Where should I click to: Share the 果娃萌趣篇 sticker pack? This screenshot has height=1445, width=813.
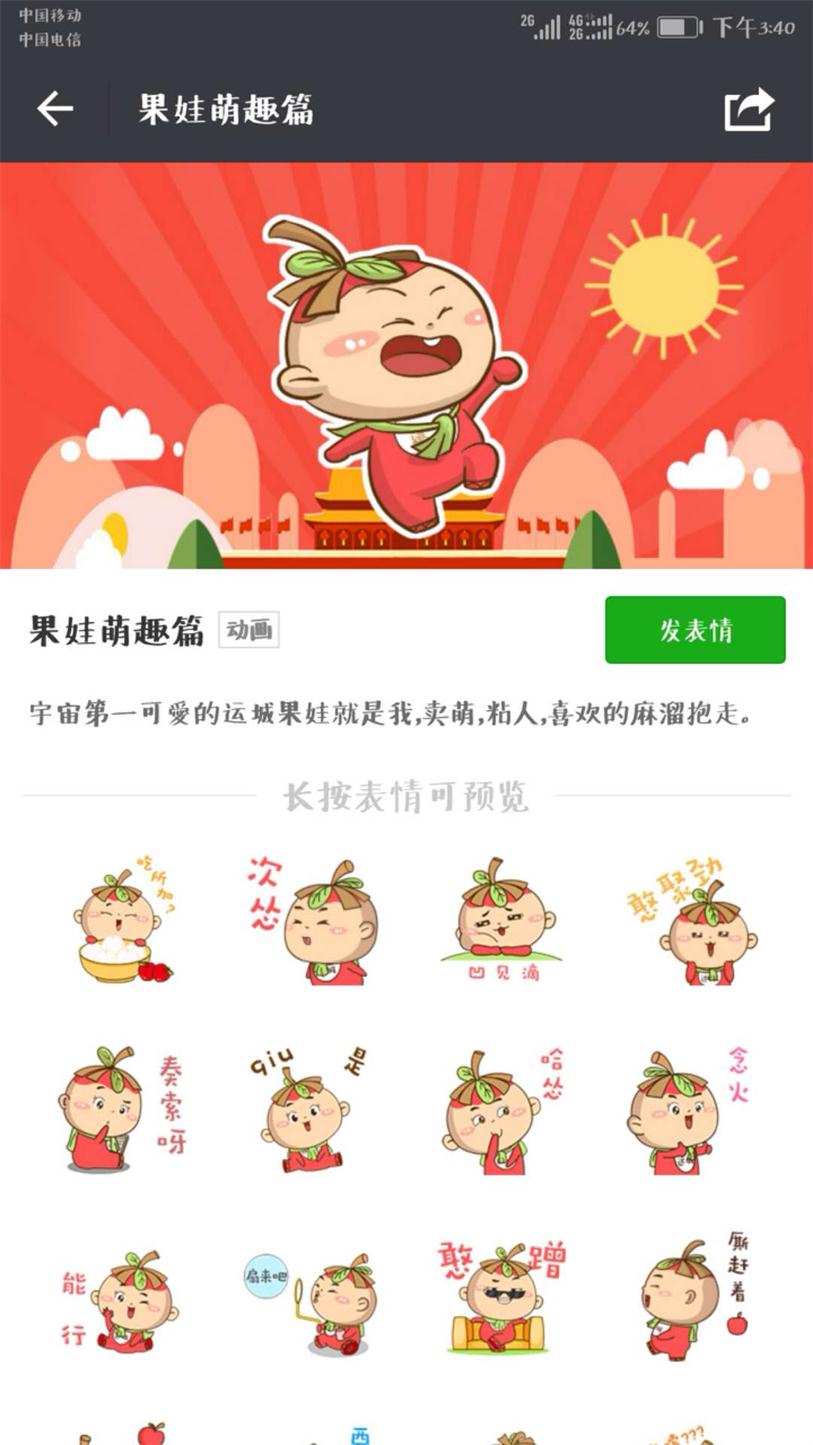[749, 109]
